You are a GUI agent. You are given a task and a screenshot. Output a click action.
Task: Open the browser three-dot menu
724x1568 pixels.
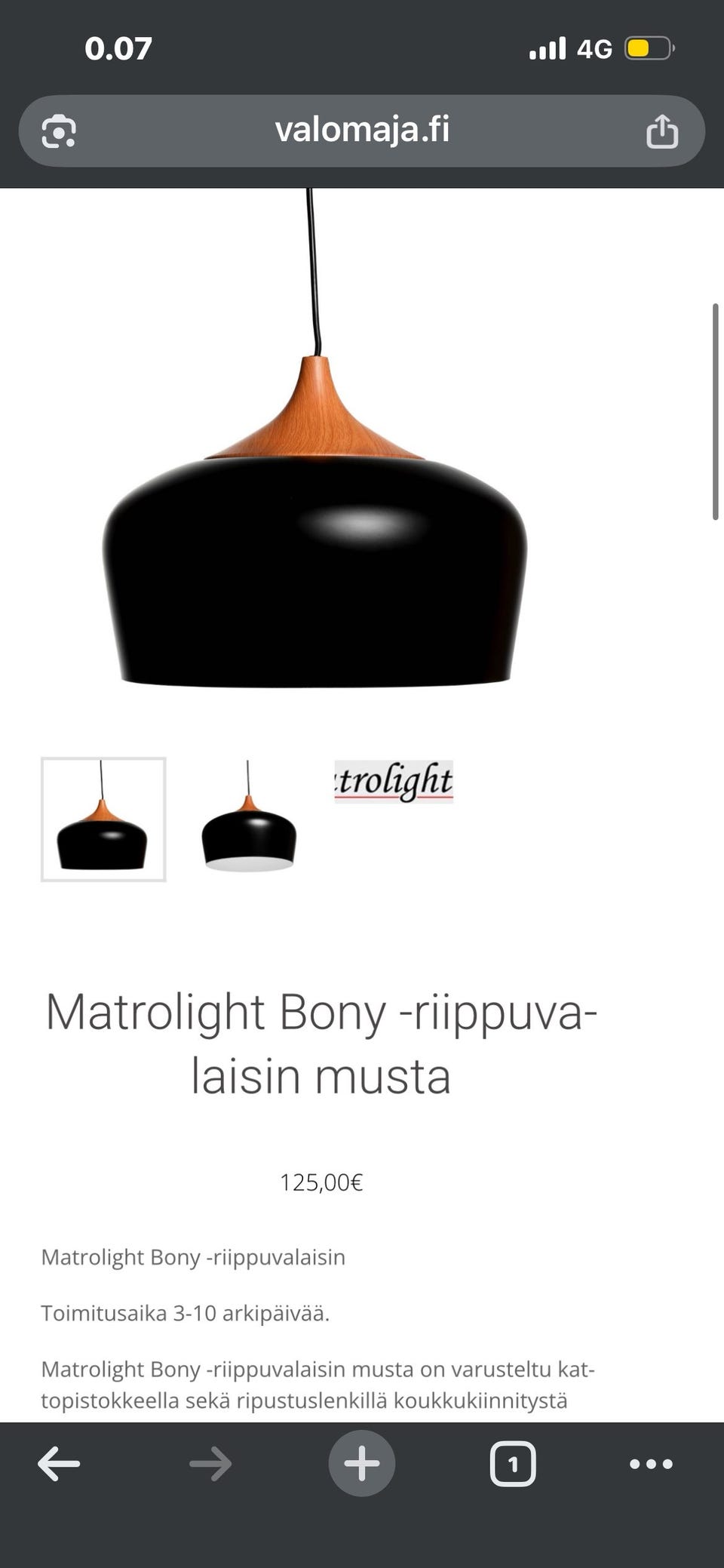(x=651, y=1464)
